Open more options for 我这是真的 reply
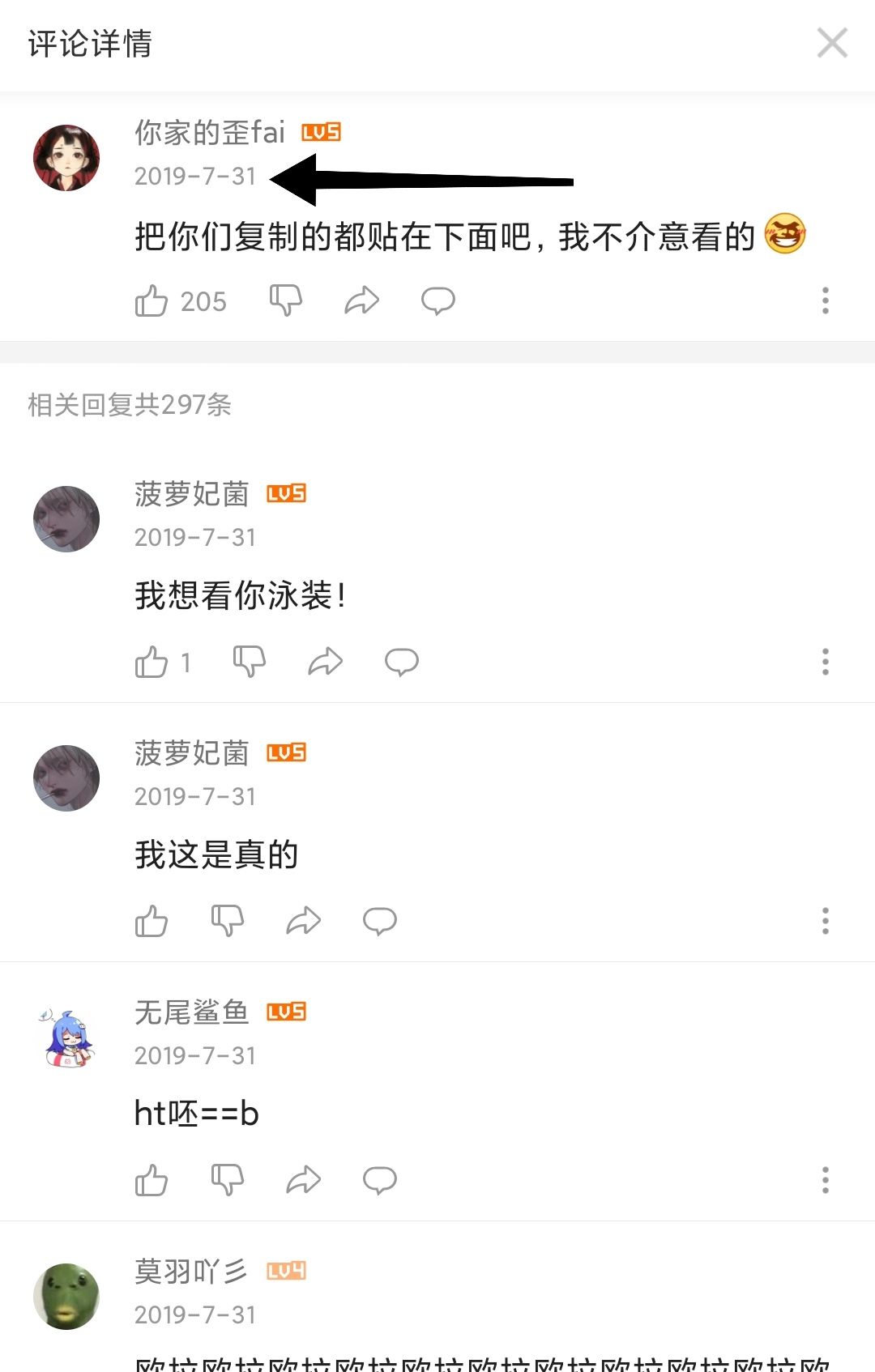Viewport: 875px width, 1372px height. click(825, 922)
